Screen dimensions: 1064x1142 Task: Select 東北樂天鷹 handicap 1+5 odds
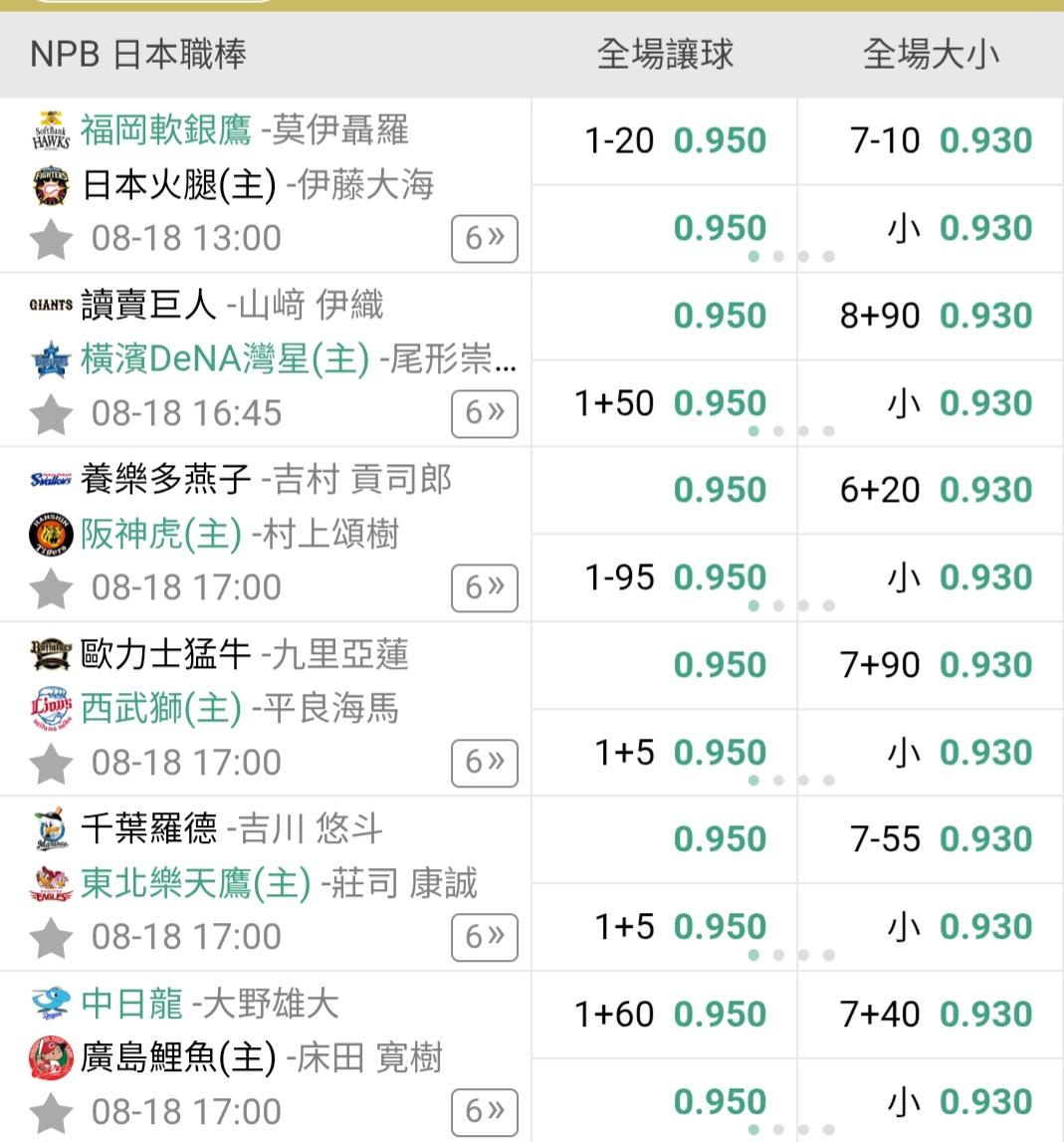click(664, 926)
